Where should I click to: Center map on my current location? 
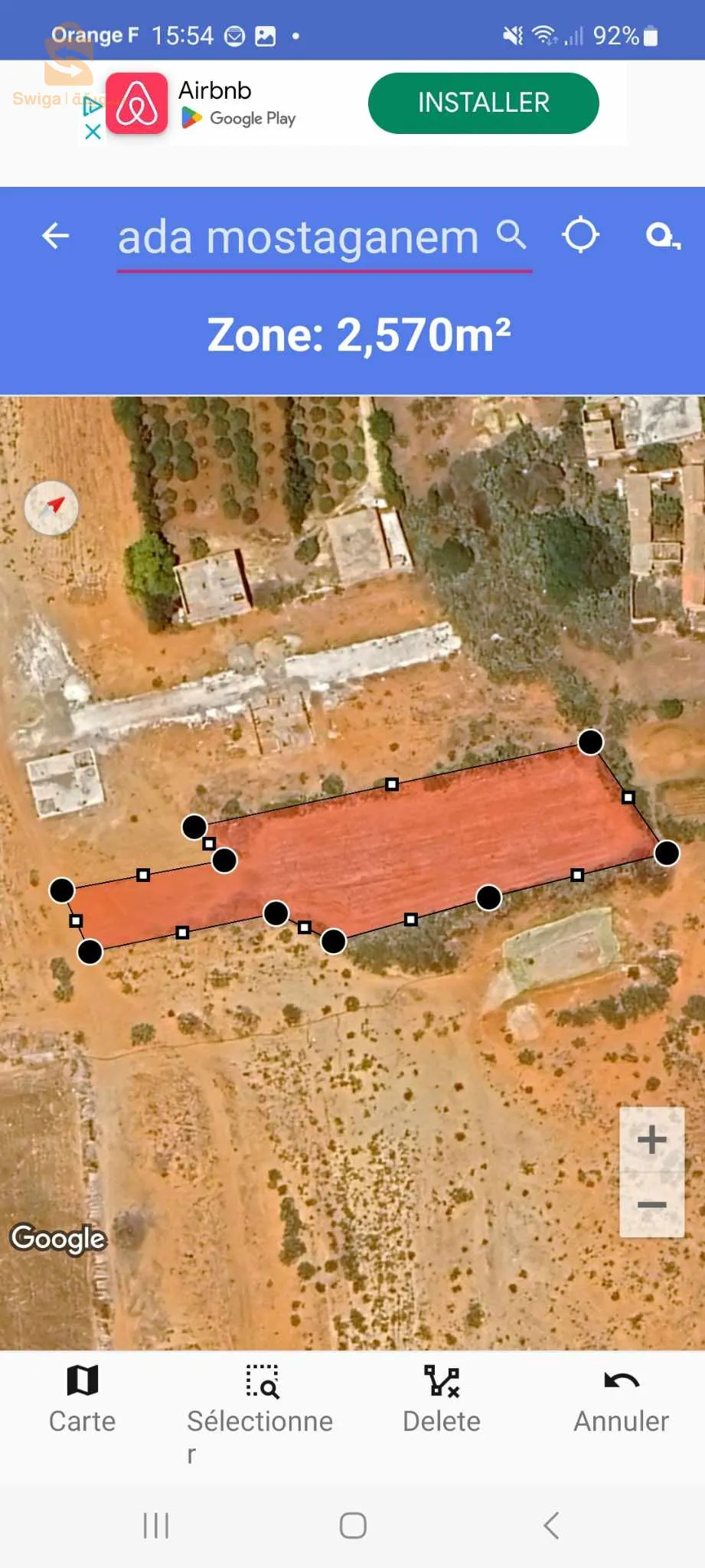[580, 234]
